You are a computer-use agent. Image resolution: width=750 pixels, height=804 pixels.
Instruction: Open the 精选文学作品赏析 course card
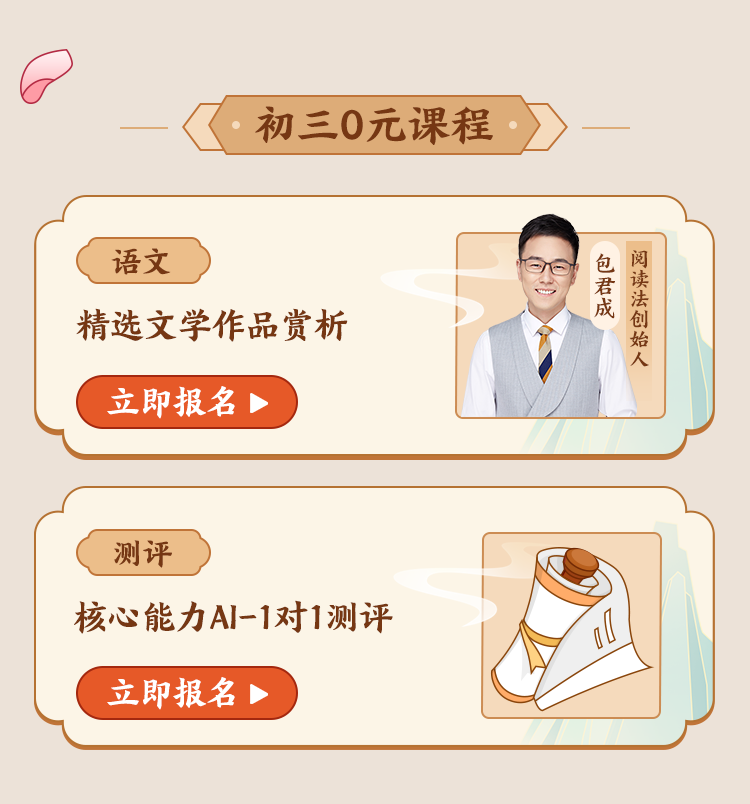pyautogui.click(x=213, y=326)
